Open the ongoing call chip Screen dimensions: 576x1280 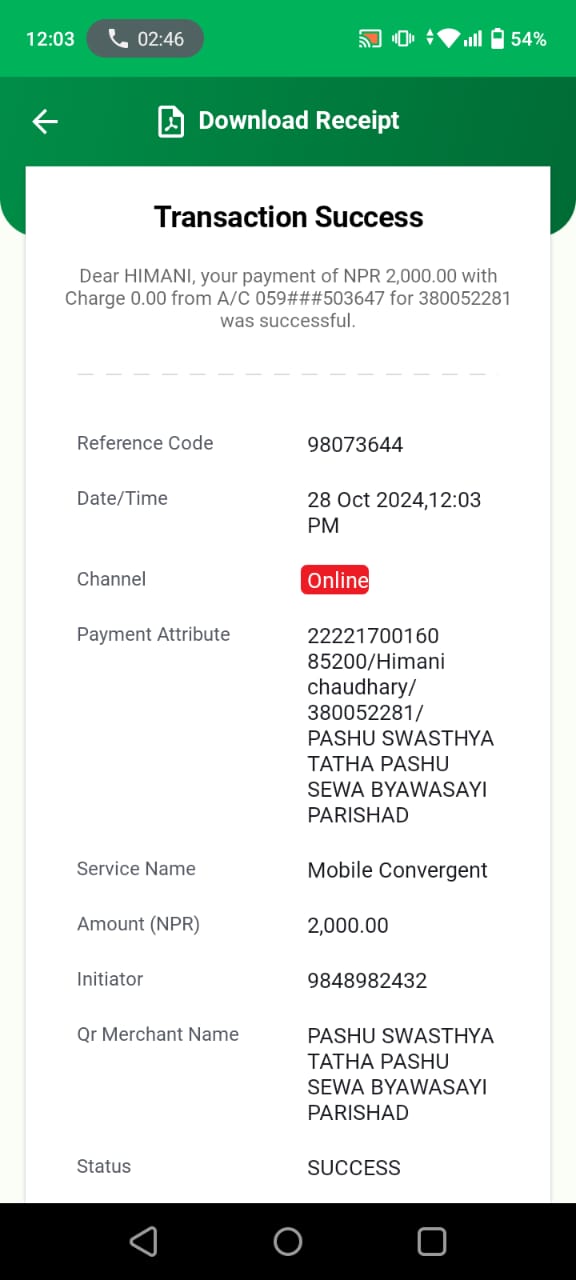pos(145,39)
